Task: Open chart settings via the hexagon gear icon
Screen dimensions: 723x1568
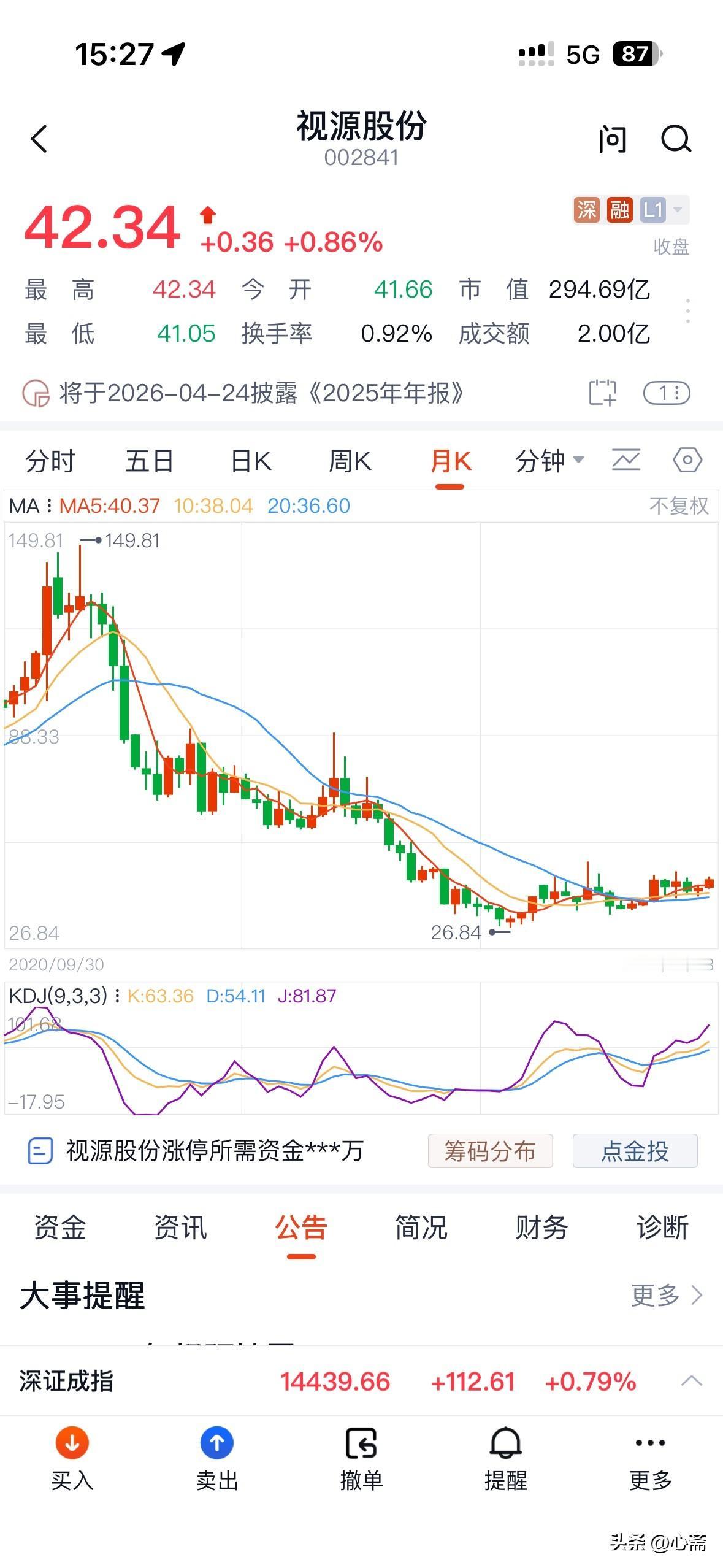Action: pyautogui.click(x=688, y=460)
